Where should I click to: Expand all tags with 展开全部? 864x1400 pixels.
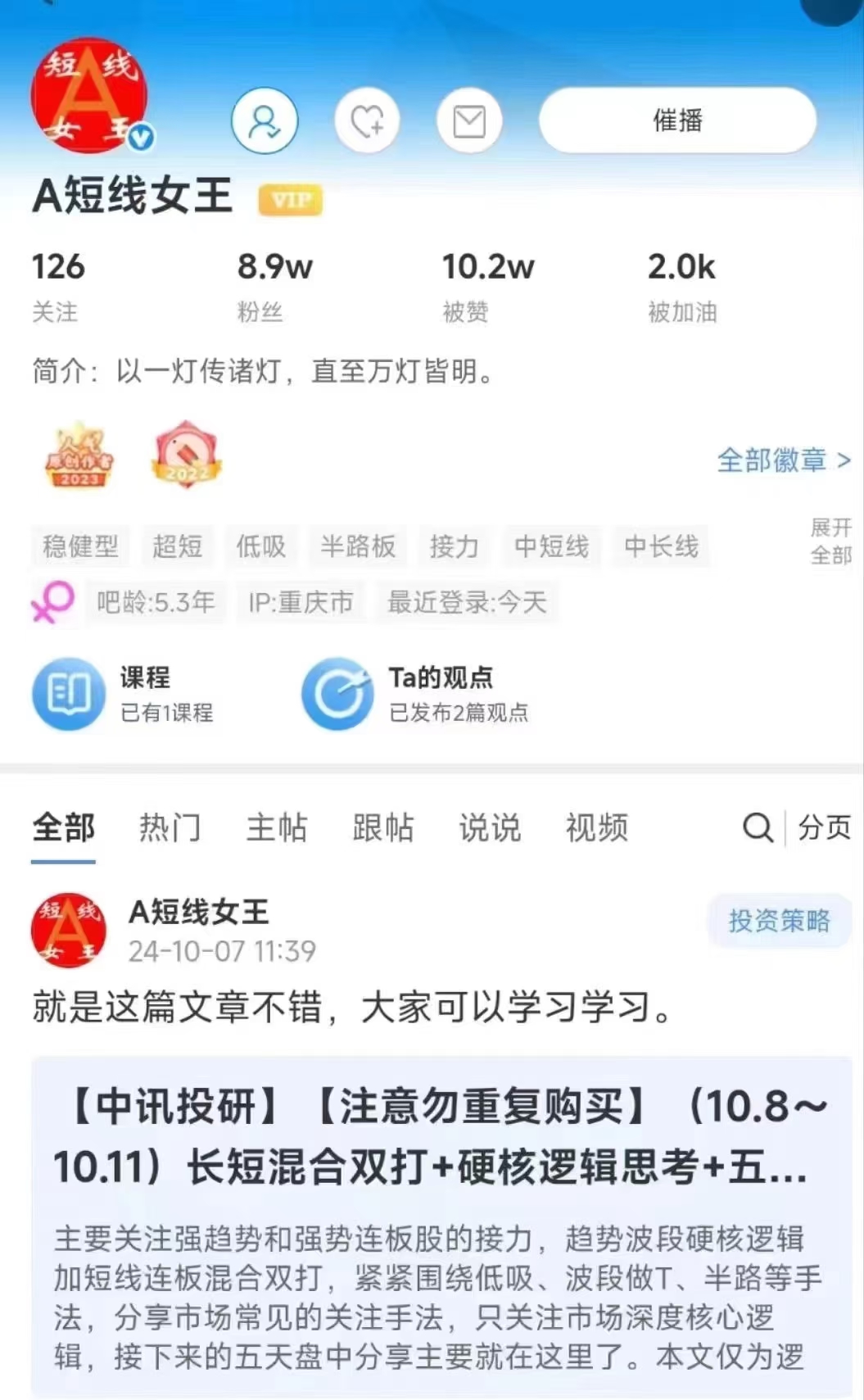click(830, 541)
